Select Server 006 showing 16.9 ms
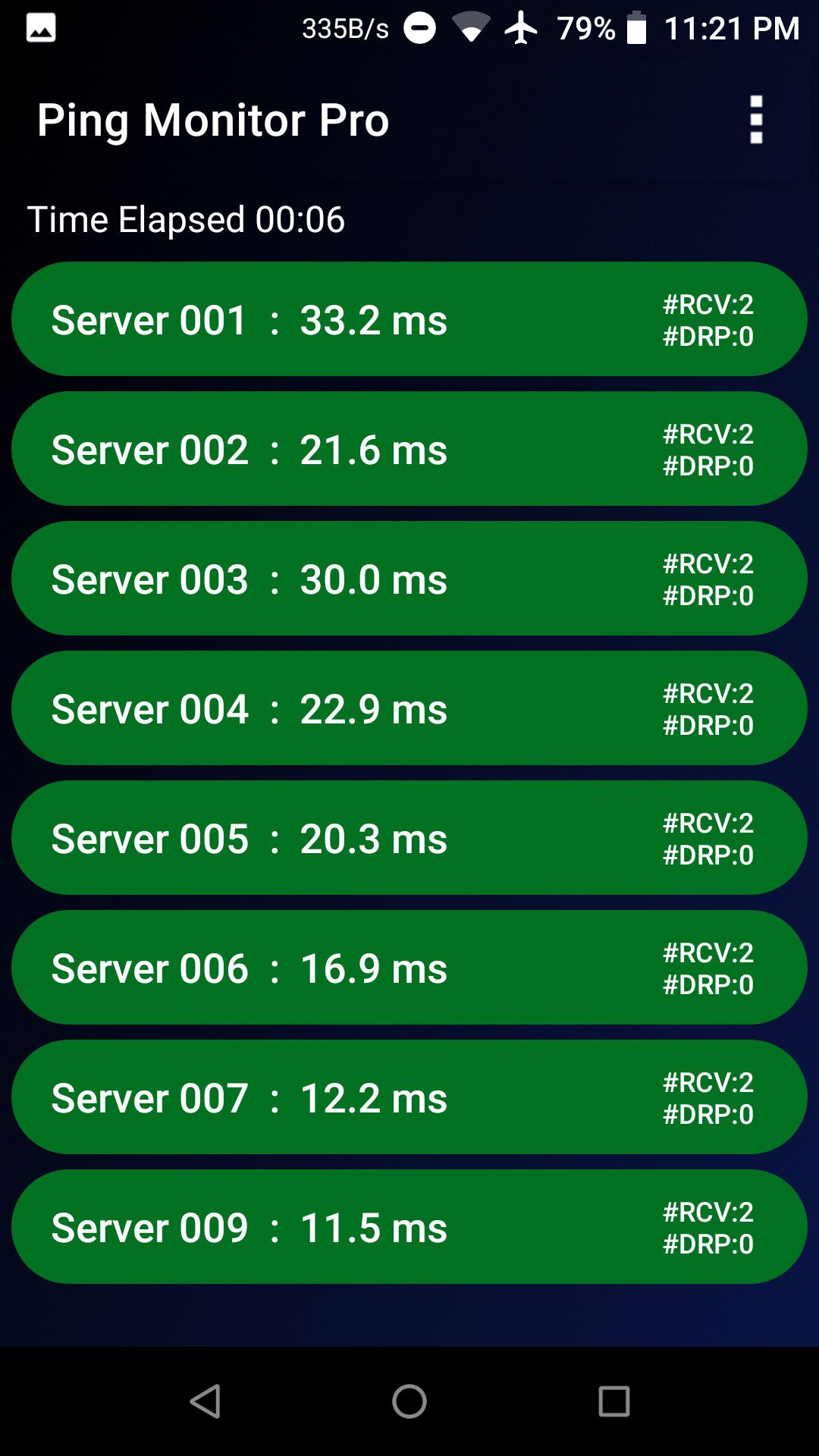Screen dimensions: 819x1456 409,967
